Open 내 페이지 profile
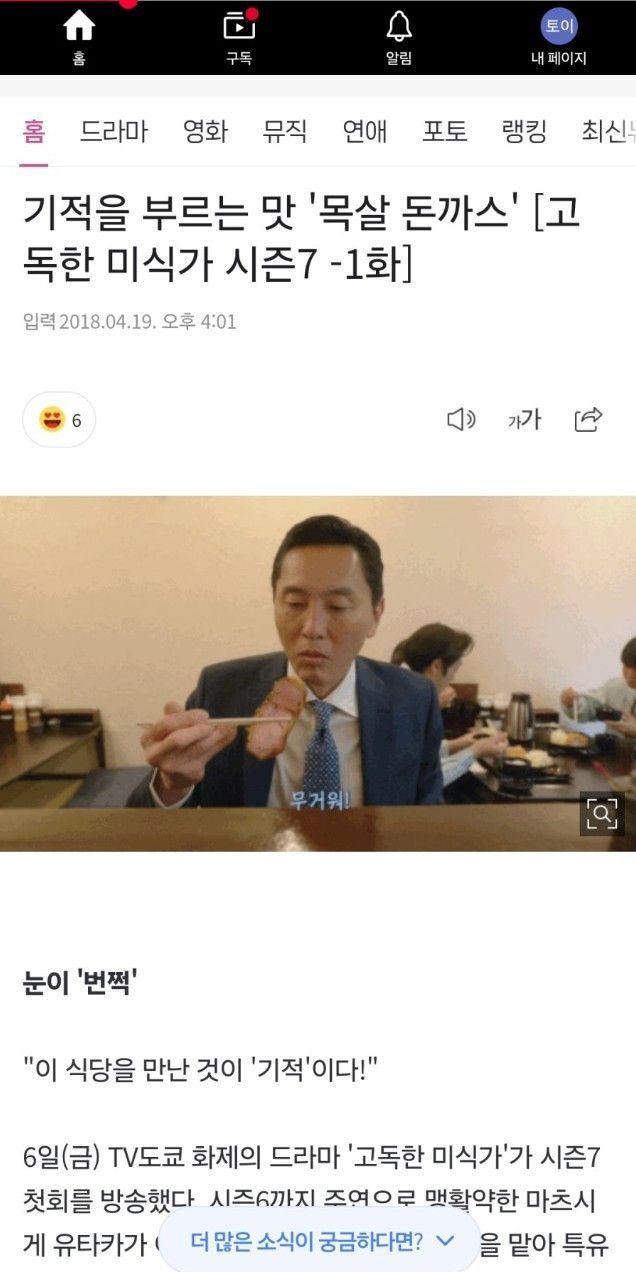Image resolution: width=636 pixels, height=1272 pixels. (558, 36)
